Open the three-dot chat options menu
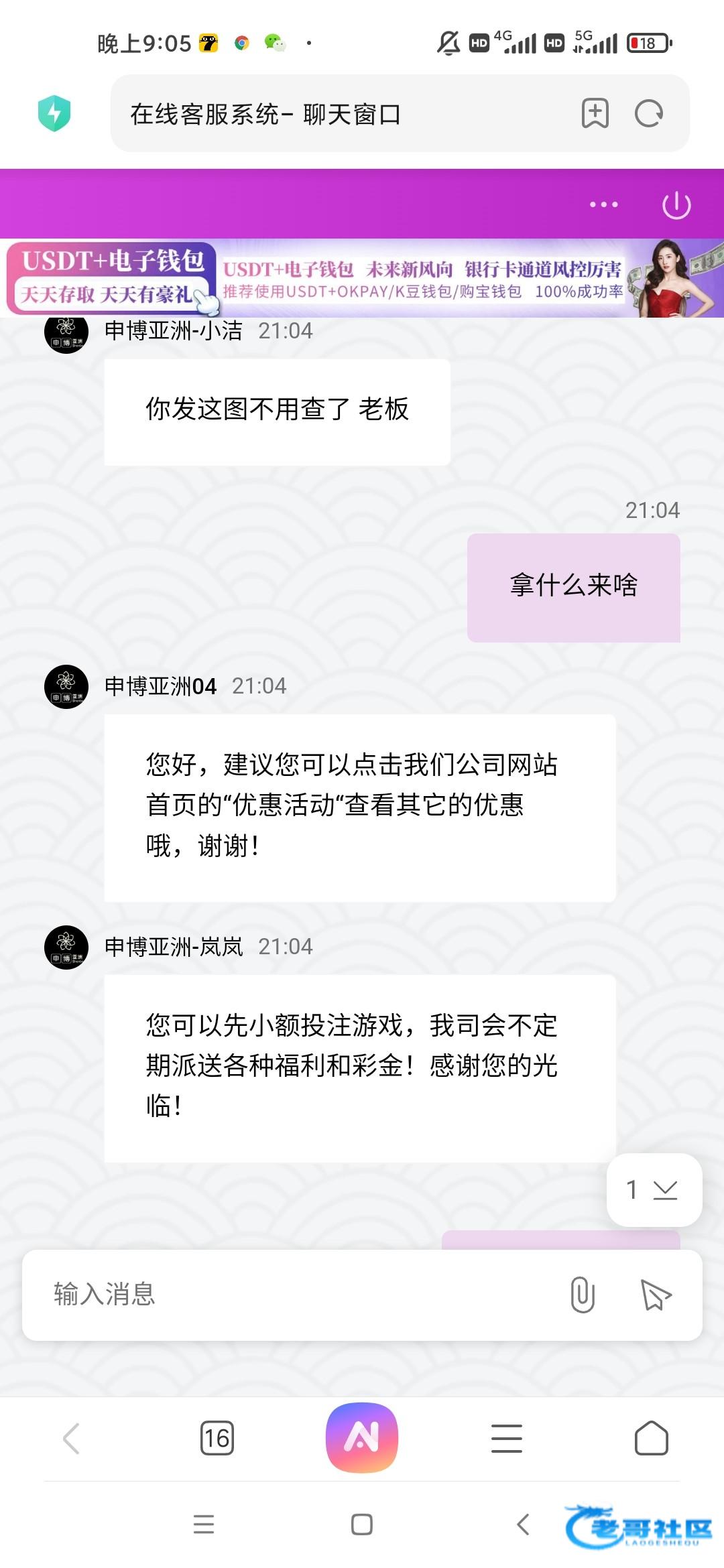 click(603, 204)
